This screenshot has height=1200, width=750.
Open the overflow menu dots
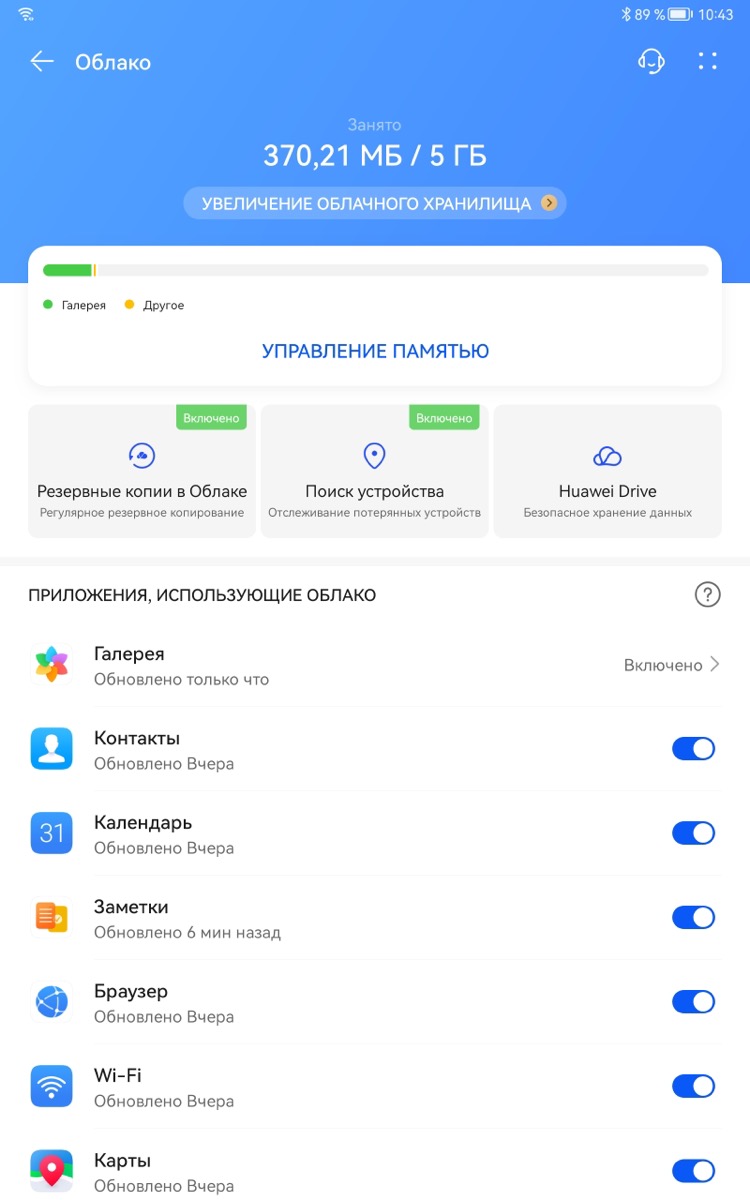pyautogui.click(x=708, y=62)
